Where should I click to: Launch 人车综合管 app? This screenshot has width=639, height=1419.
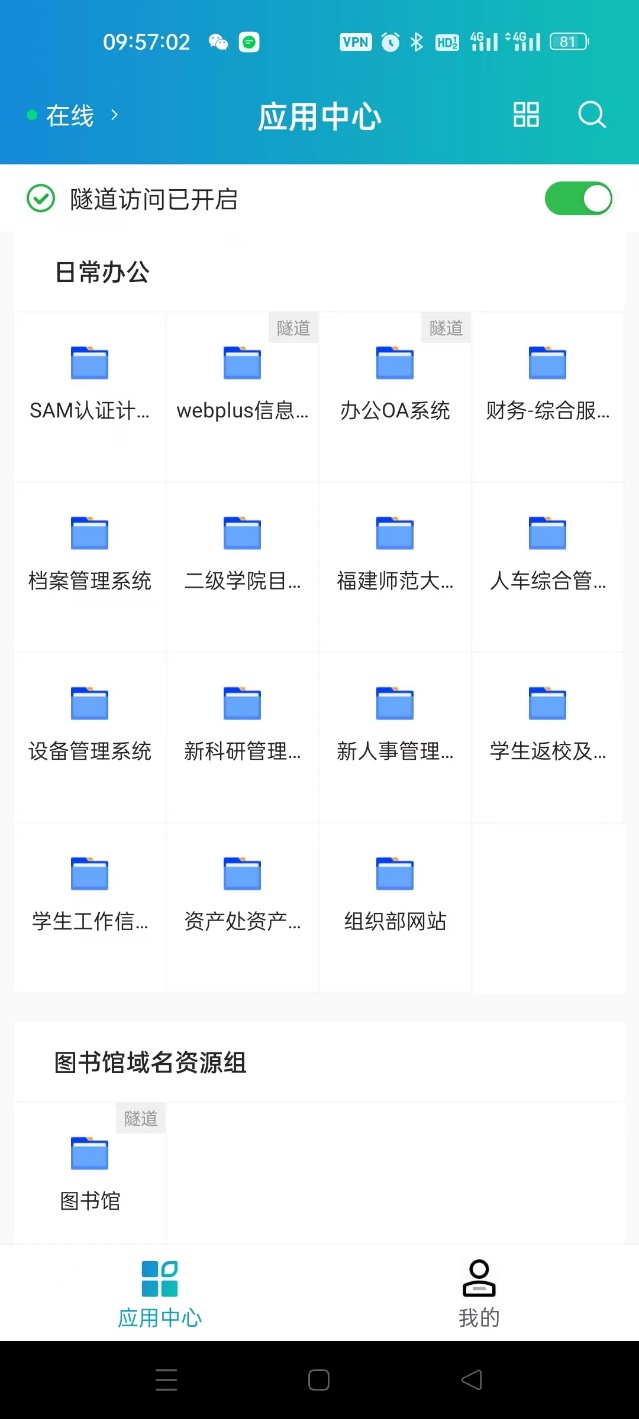coord(547,552)
